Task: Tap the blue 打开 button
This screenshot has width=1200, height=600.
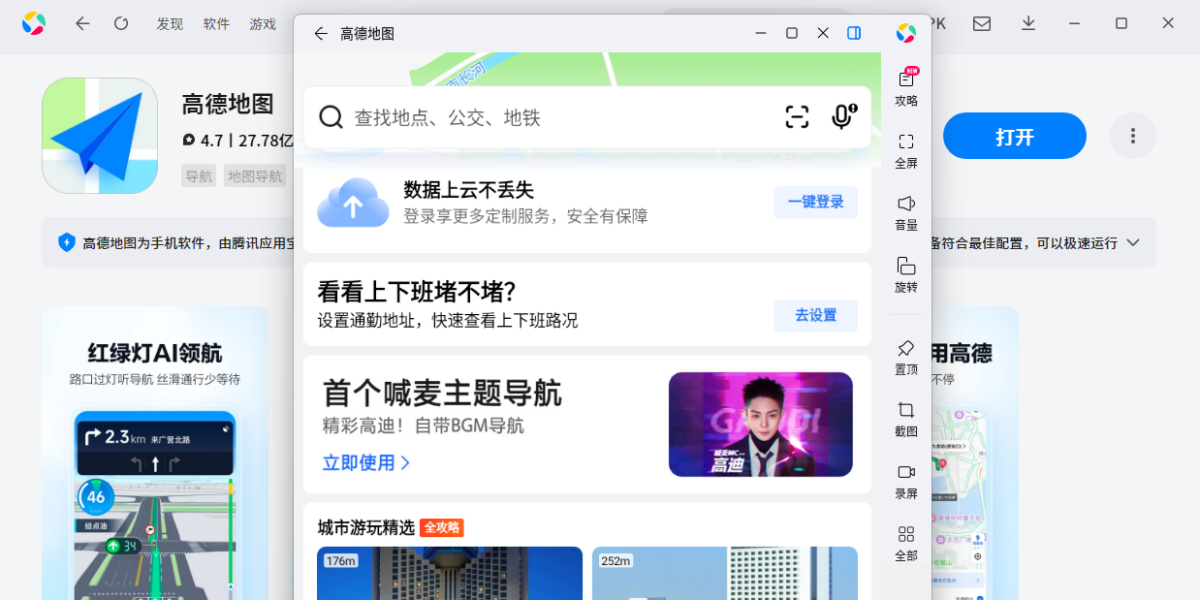Action: pos(1014,137)
